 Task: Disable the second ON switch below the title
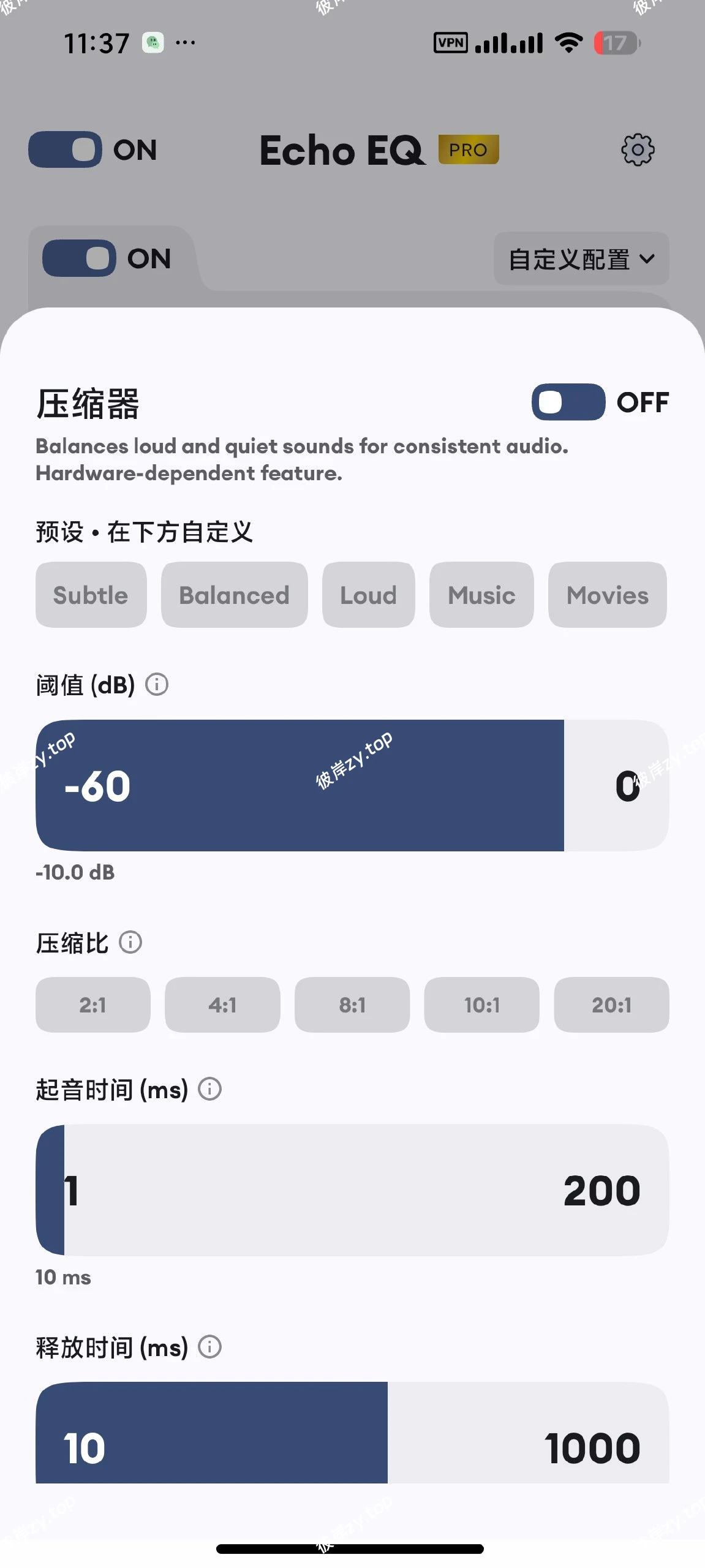78,259
